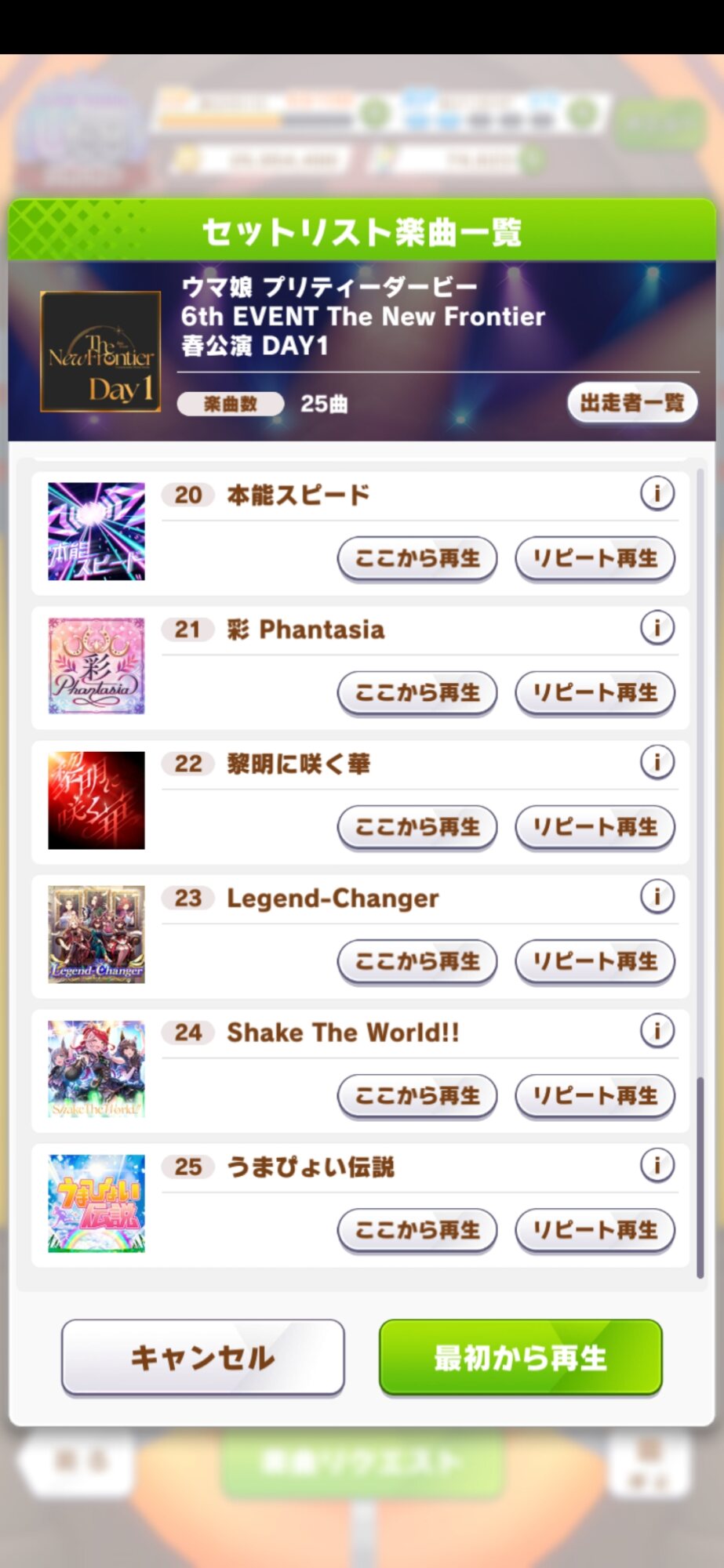724x1568 pixels.
Task: Open info for Shake The World!!
Action: [x=657, y=1030]
